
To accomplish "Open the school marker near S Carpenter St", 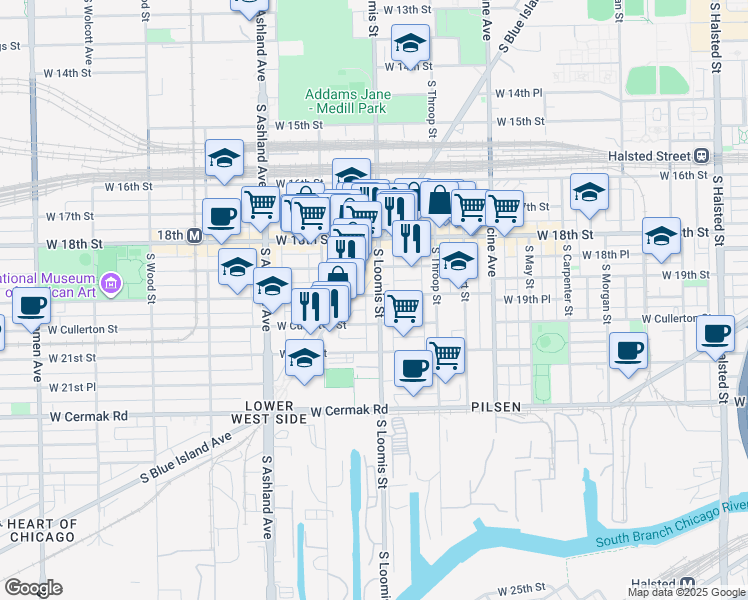I will click(590, 195).
